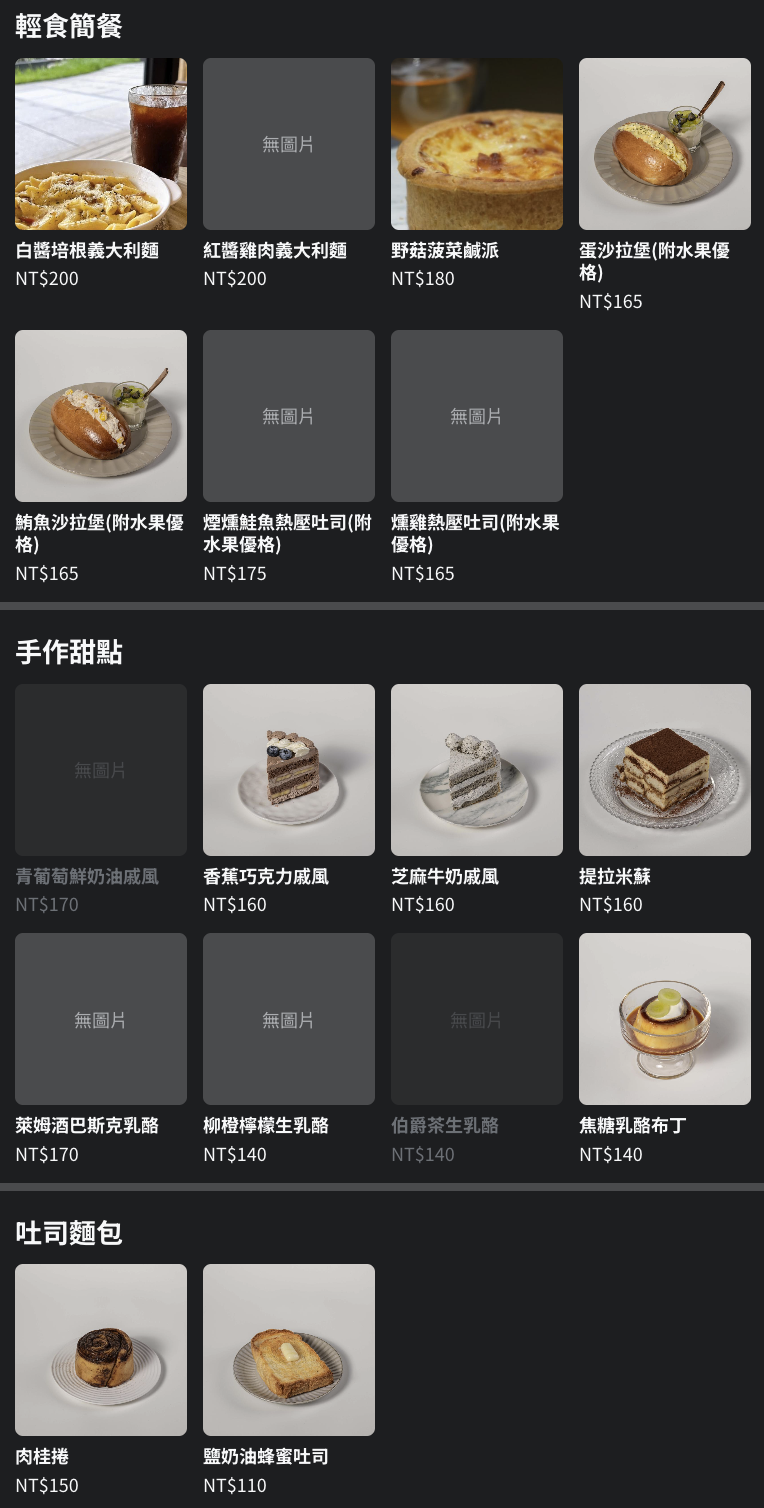The height and width of the screenshot is (1508, 764).
Task: Select 煙燻鮭魚熱壓吐司(附水果優格)
Action: [x=289, y=416]
